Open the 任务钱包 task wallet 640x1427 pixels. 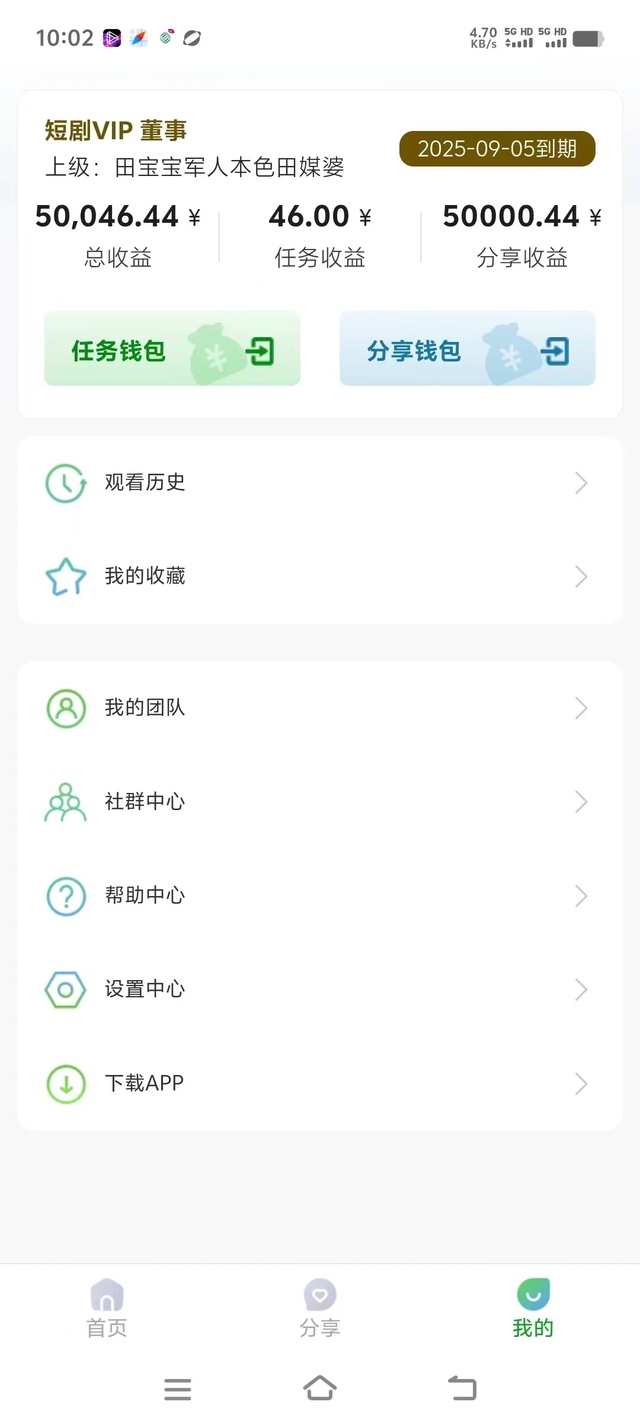coord(172,349)
